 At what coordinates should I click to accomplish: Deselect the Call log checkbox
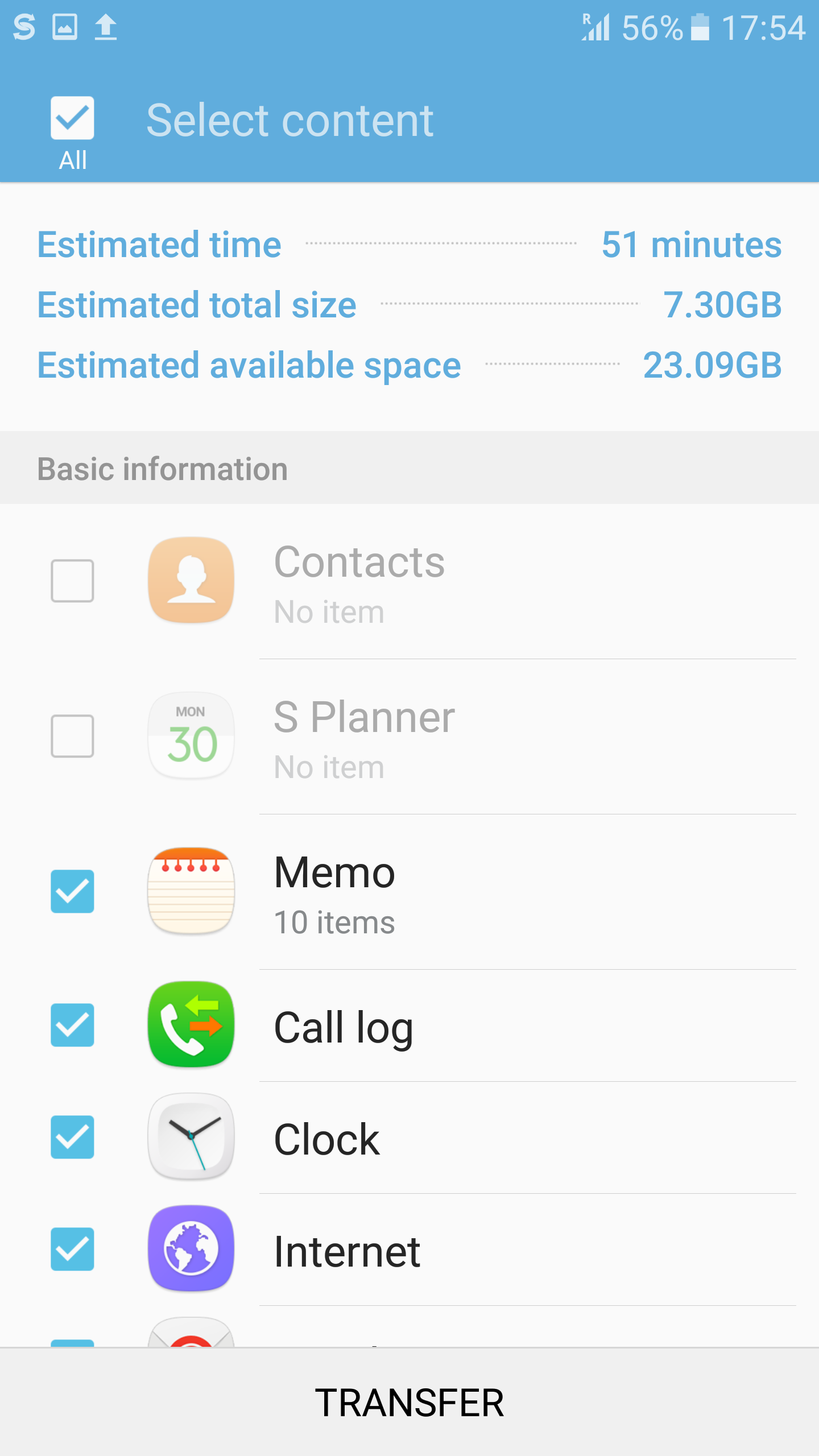pos(72,1025)
